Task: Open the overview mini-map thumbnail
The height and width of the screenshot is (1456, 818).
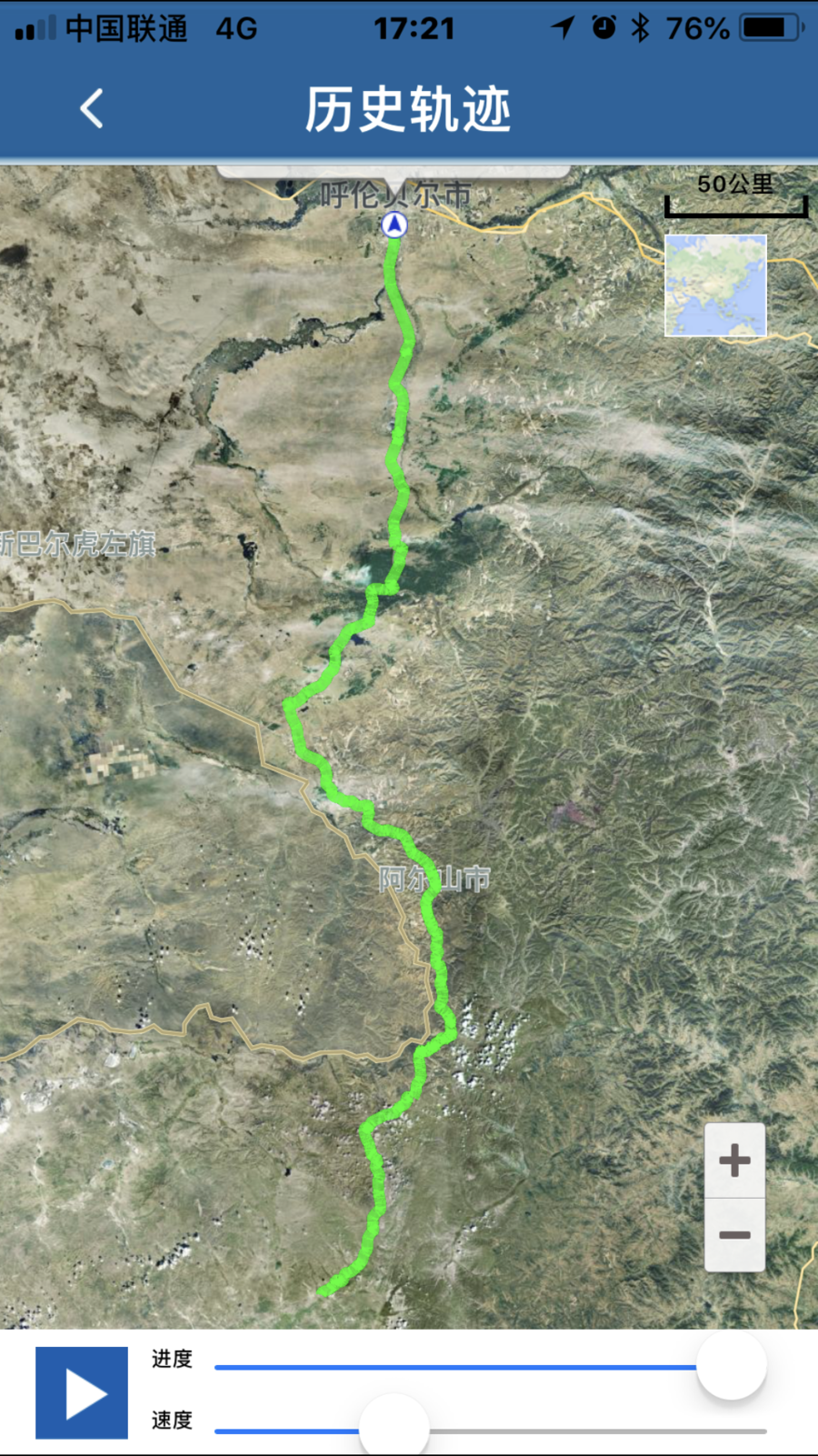Action: point(715,286)
